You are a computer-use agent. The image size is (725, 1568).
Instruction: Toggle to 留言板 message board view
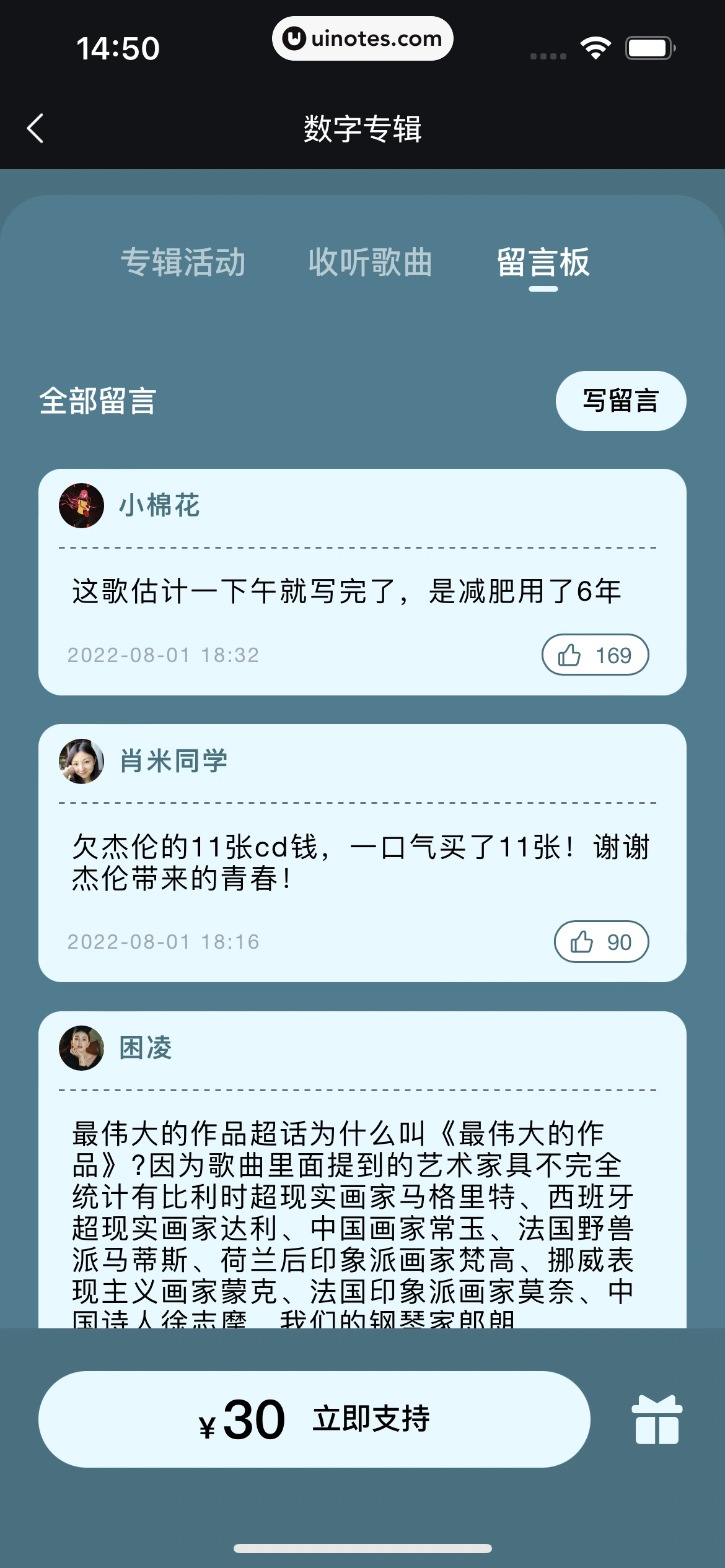coord(542,263)
